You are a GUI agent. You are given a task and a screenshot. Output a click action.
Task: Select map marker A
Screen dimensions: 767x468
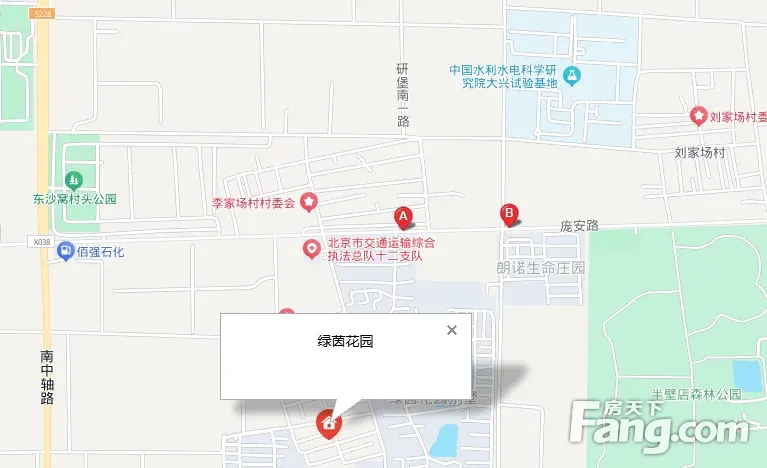coord(403,217)
